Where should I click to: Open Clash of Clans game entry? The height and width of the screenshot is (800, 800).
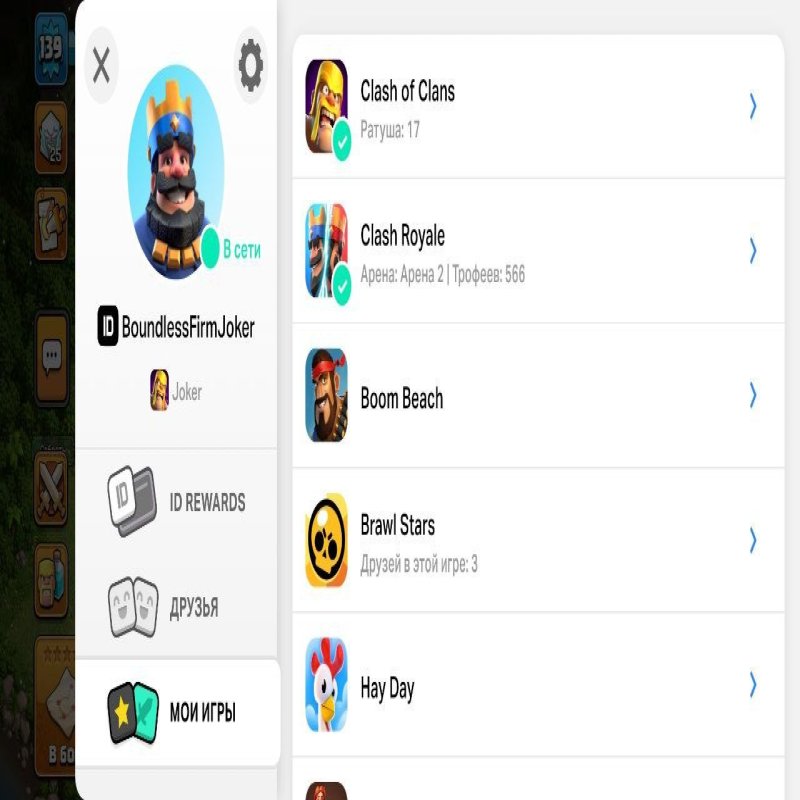537,106
